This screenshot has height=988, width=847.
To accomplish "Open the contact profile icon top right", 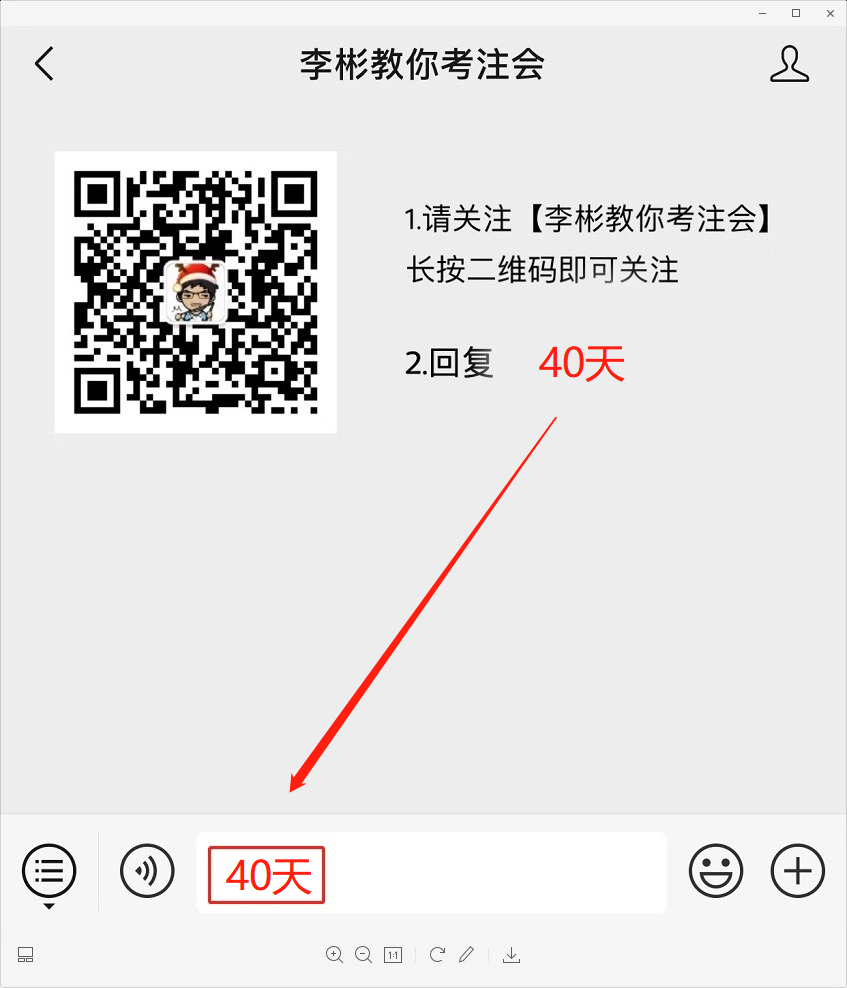I will pos(789,63).
